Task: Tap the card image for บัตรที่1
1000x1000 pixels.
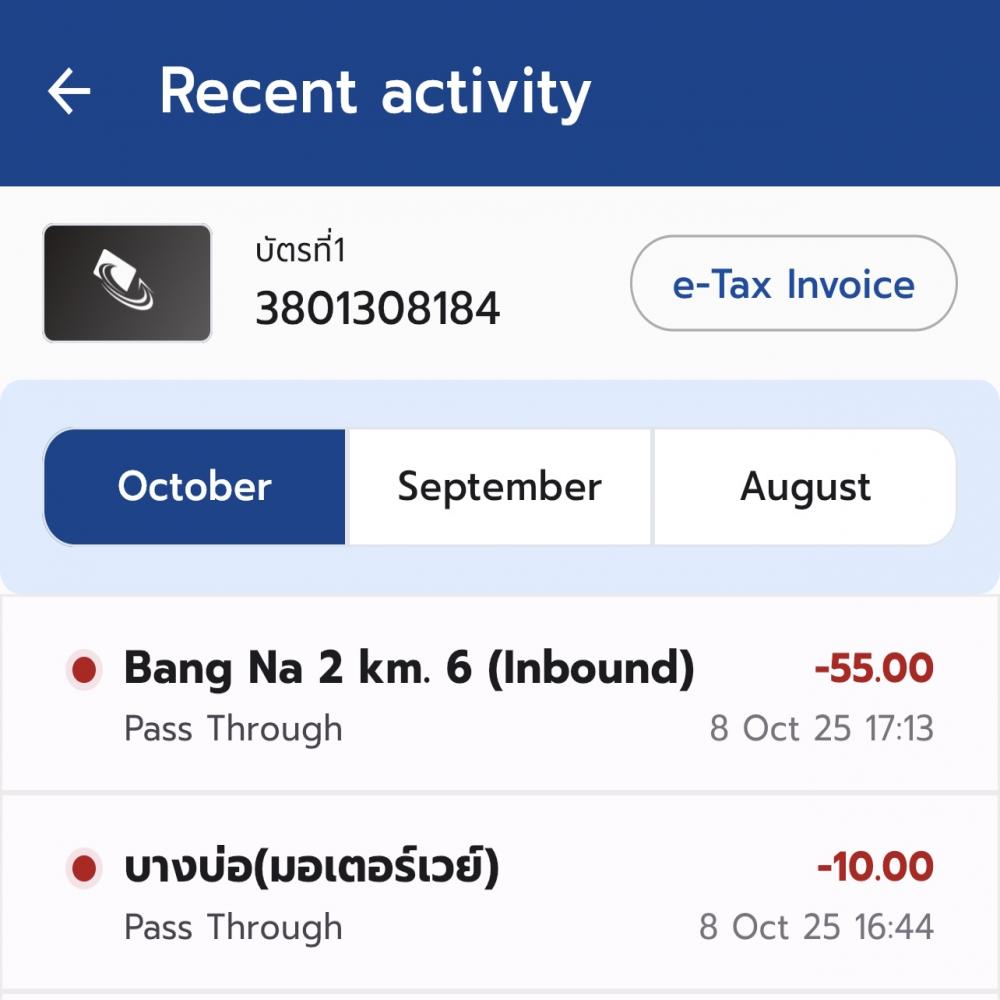Action: click(x=127, y=283)
